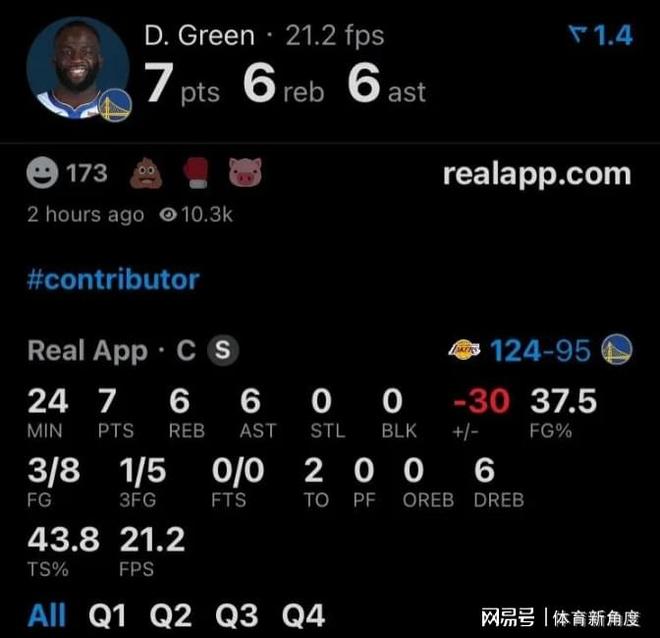Open the Lakers 124-95 Warriors game
The width and height of the screenshot is (660, 638).
pos(540,350)
